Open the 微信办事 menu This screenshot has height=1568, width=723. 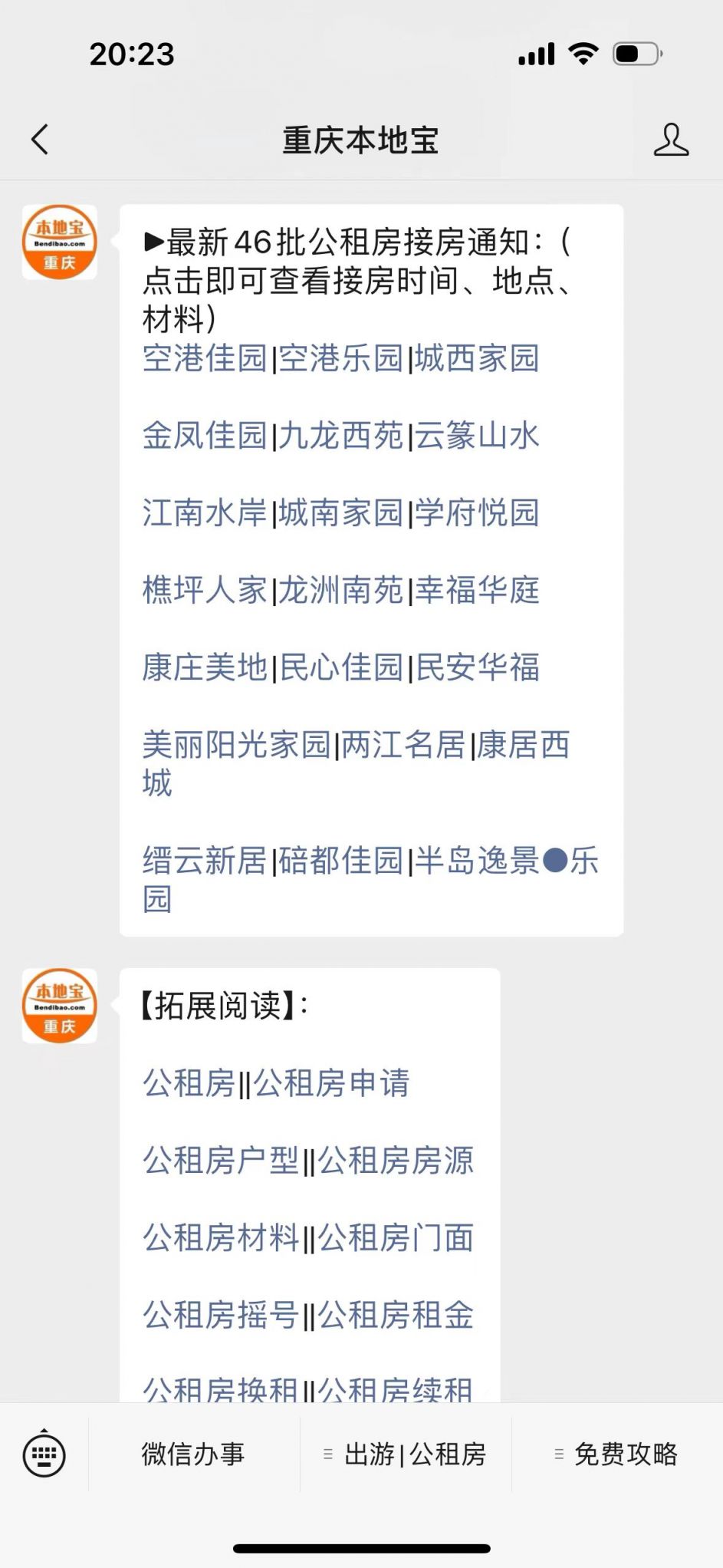(193, 1454)
